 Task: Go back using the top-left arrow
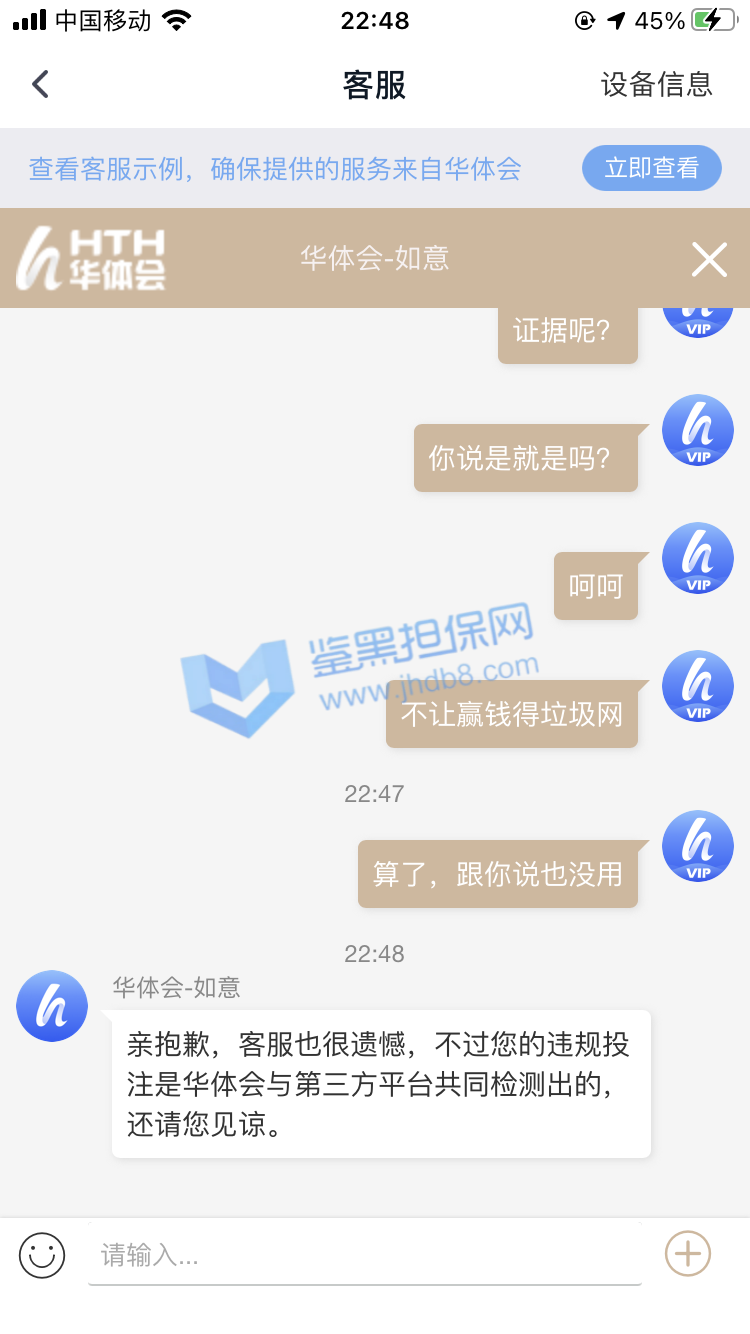point(40,84)
